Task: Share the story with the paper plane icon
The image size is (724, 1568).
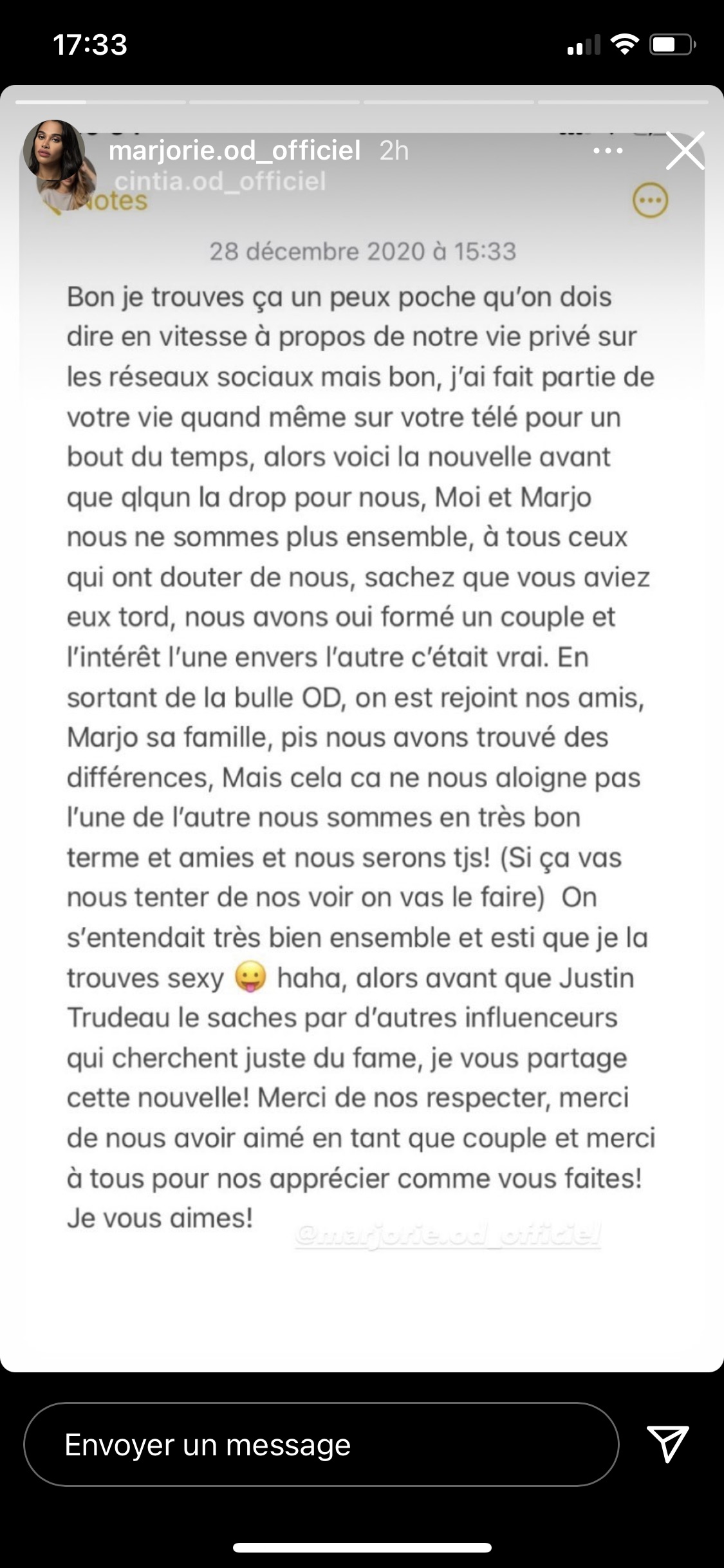Action: pyautogui.click(x=668, y=1444)
